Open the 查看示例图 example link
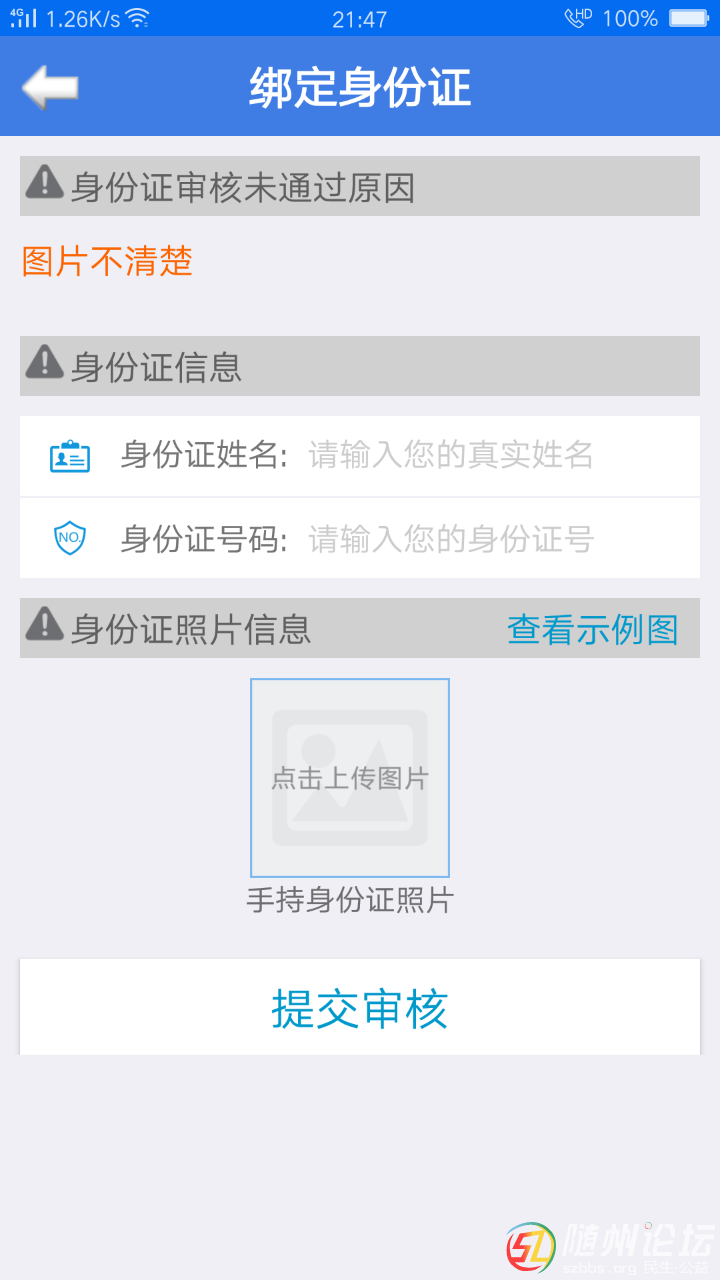This screenshot has width=720, height=1280. point(592,630)
